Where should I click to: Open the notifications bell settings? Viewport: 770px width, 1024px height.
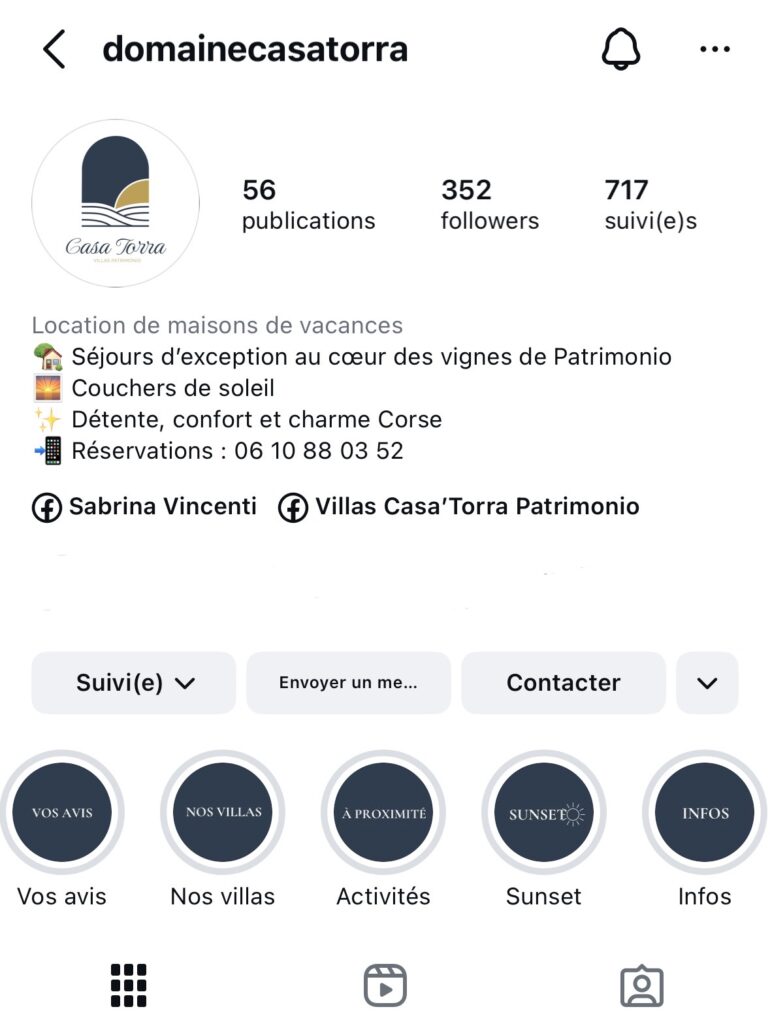pyautogui.click(x=620, y=49)
